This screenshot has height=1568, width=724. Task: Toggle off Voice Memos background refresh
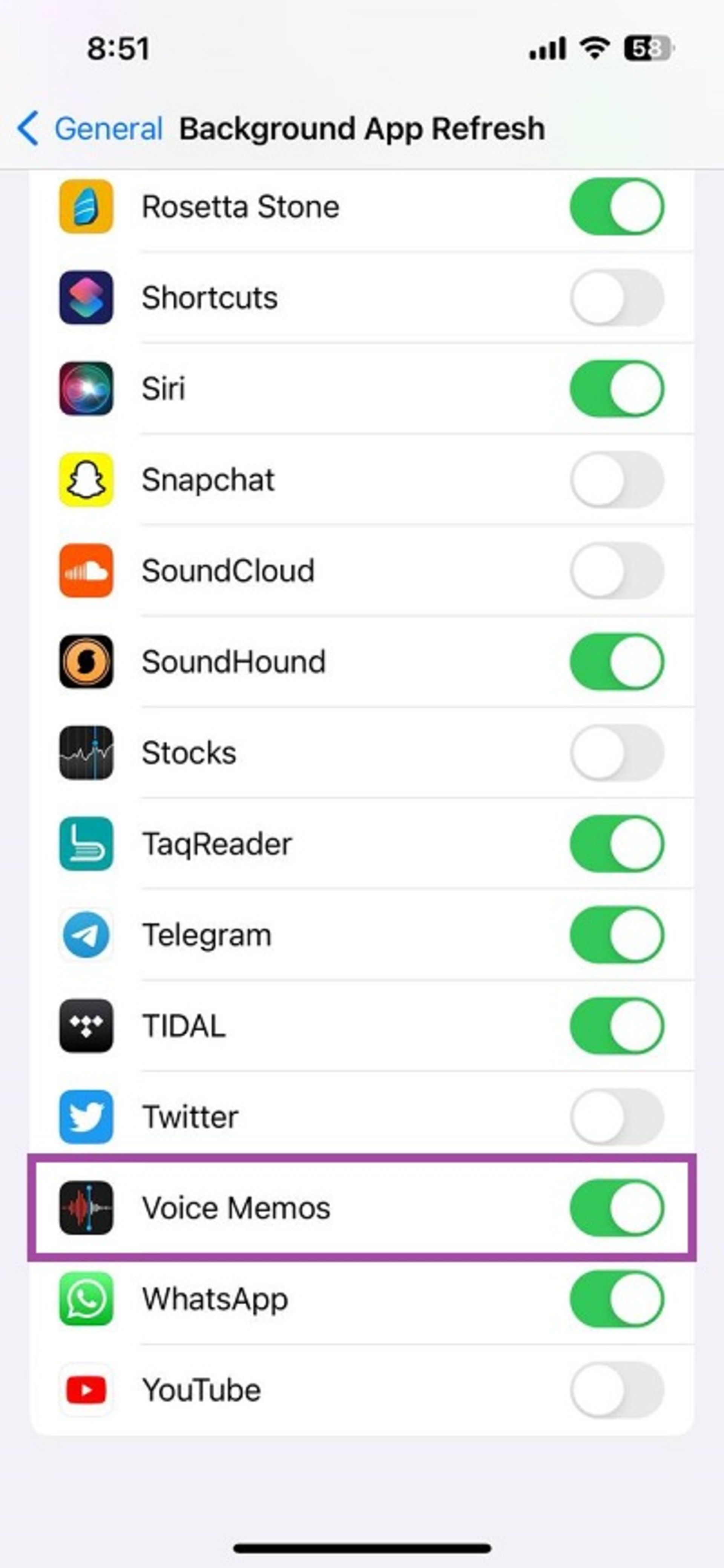pos(616,1208)
